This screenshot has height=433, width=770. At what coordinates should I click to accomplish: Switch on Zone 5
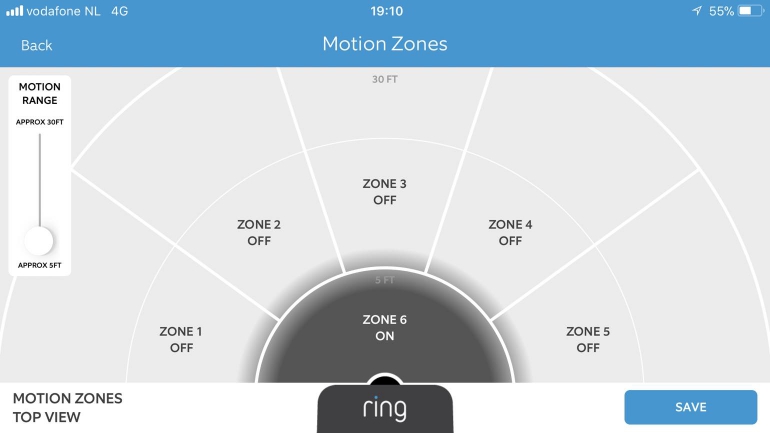[588, 340]
